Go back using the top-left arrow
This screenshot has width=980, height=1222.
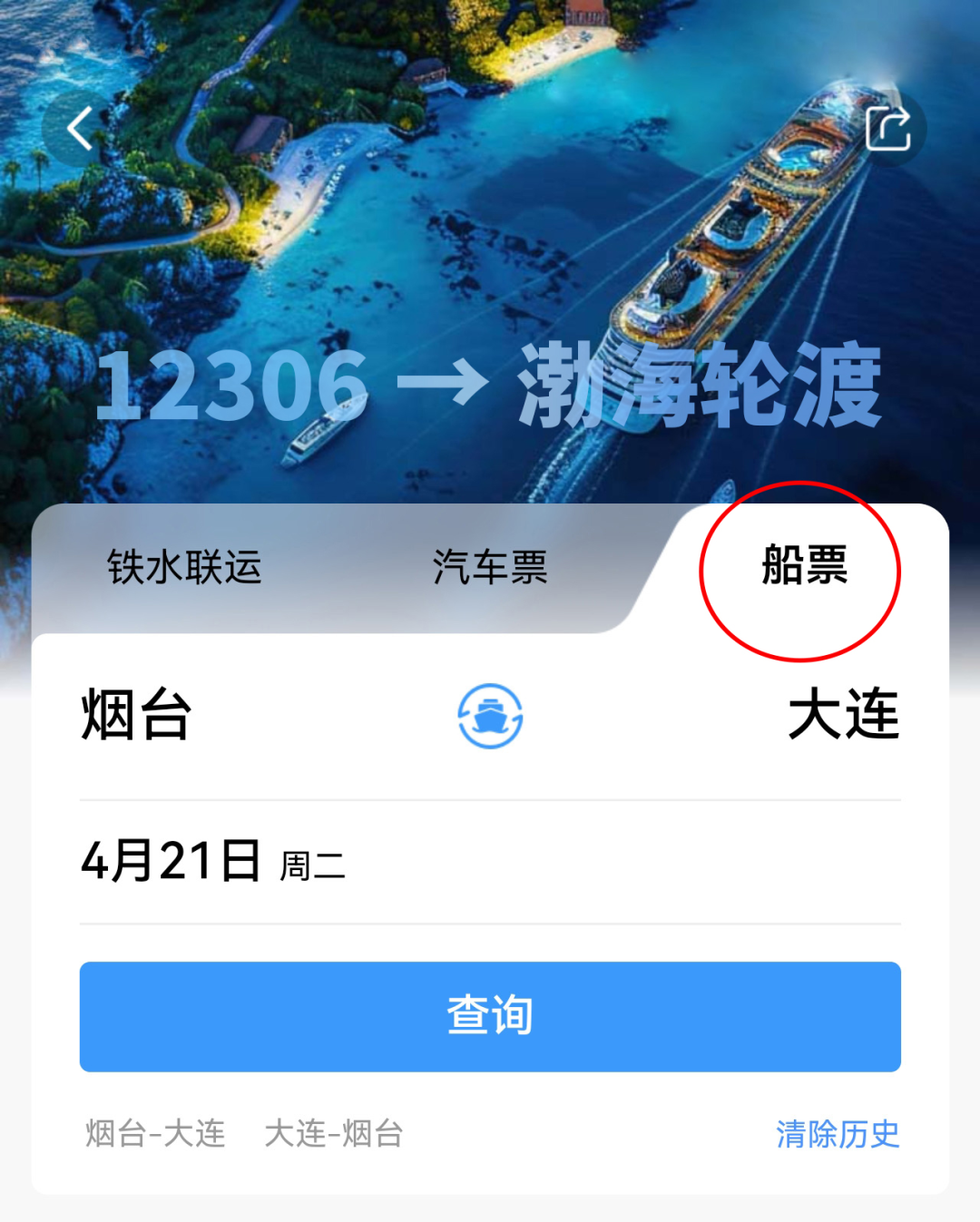(80, 128)
